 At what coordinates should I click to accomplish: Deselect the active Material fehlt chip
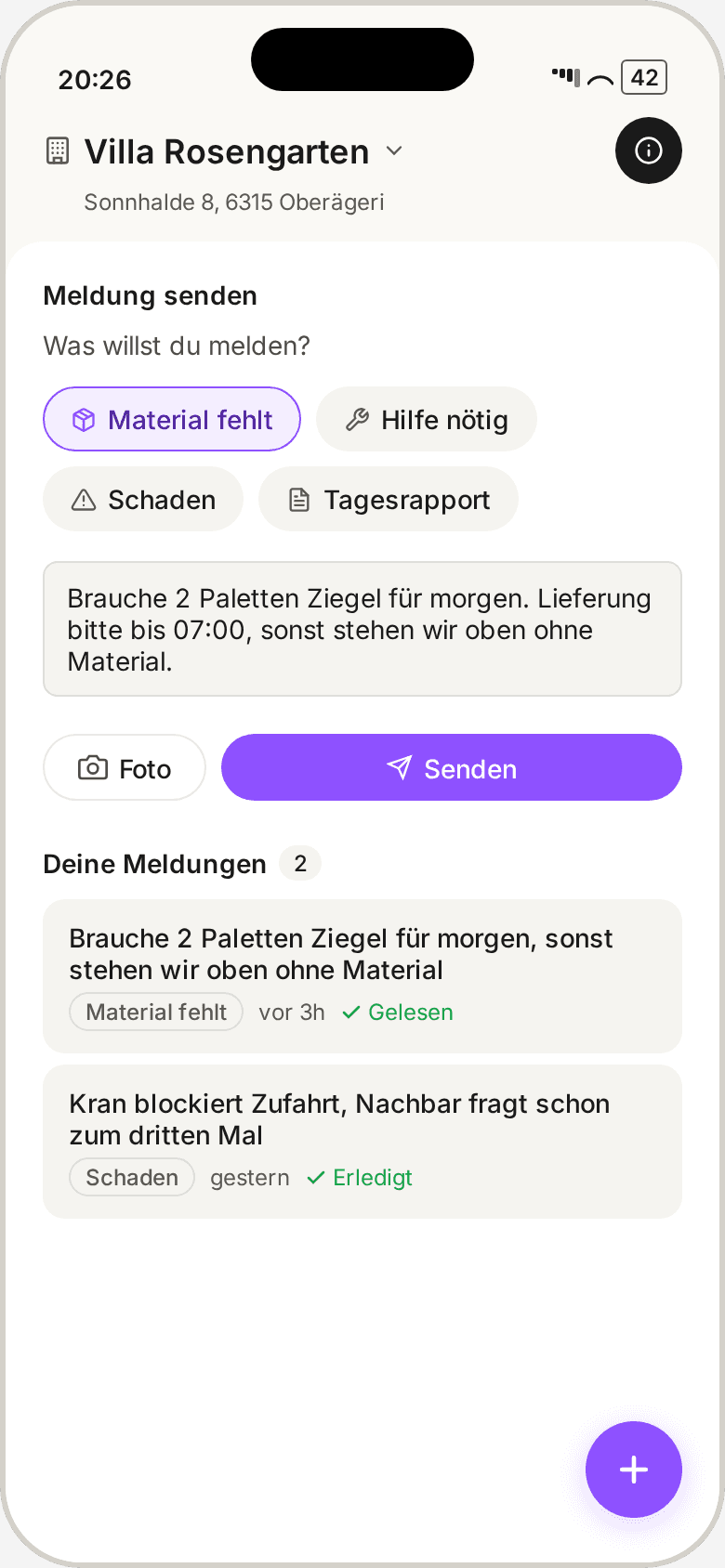tap(171, 419)
